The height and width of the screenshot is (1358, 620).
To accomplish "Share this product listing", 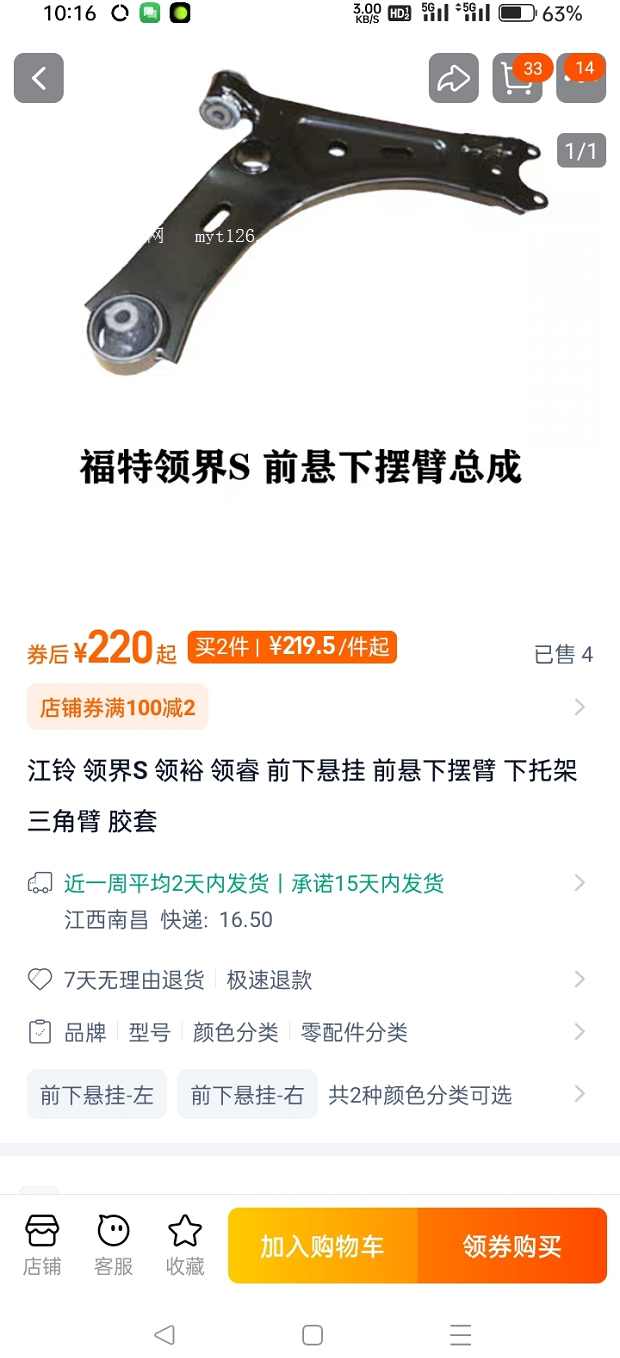I will tap(453, 79).
